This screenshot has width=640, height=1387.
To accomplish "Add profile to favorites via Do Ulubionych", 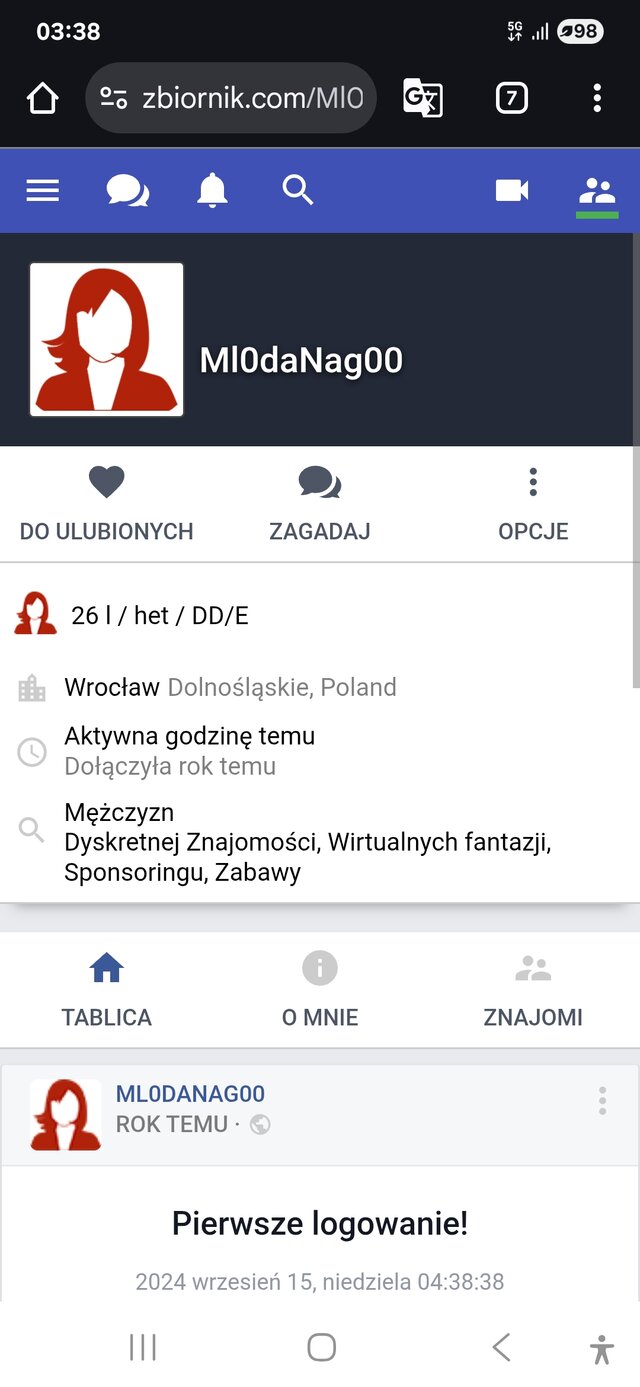I will click(x=106, y=504).
